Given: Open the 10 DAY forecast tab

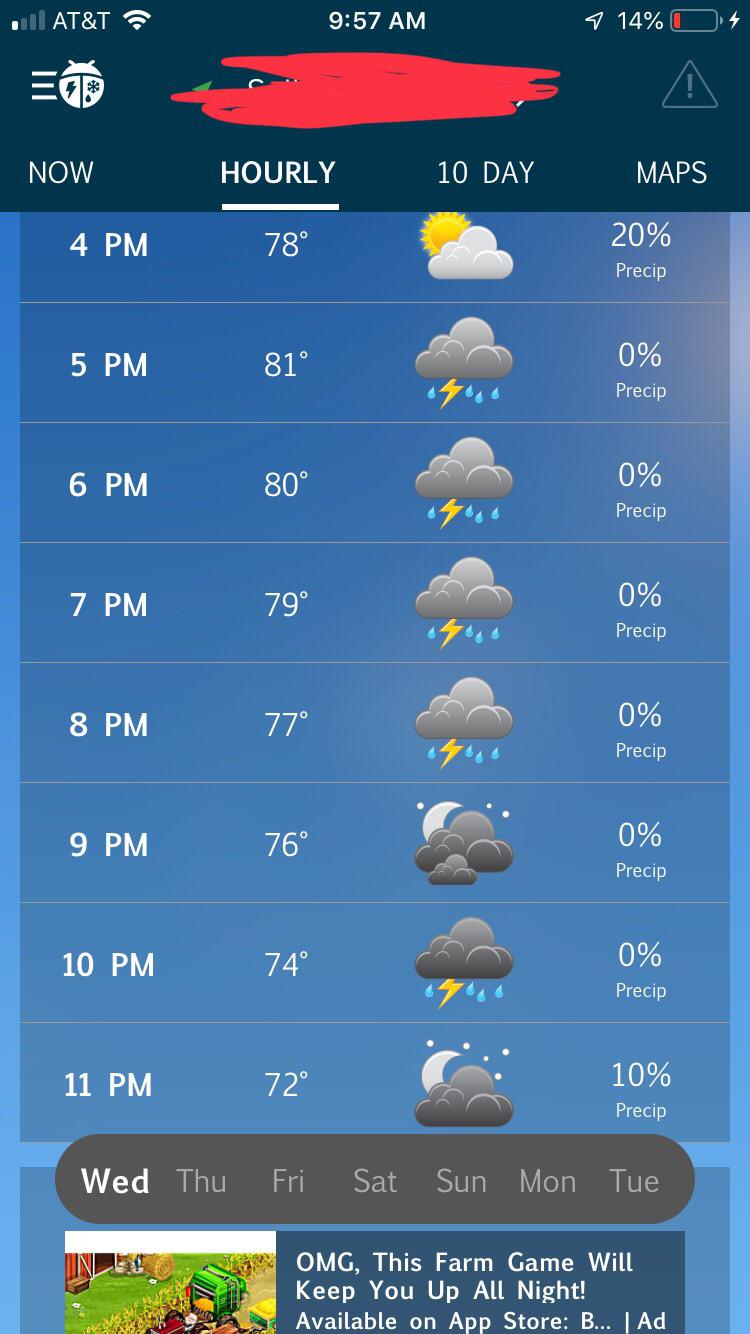Looking at the screenshot, I should click(x=484, y=172).
